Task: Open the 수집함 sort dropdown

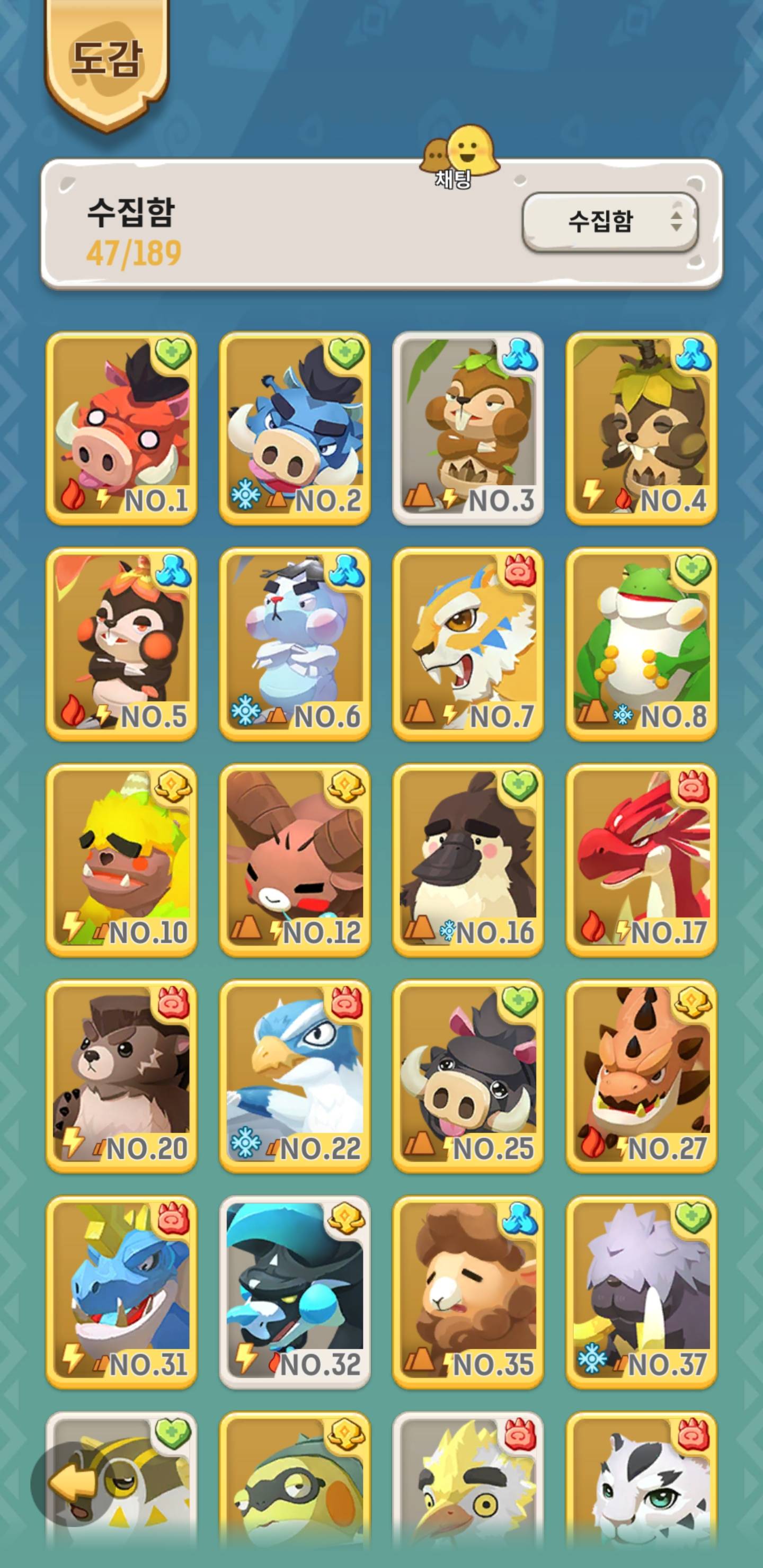Action: (x=609, y=221)
